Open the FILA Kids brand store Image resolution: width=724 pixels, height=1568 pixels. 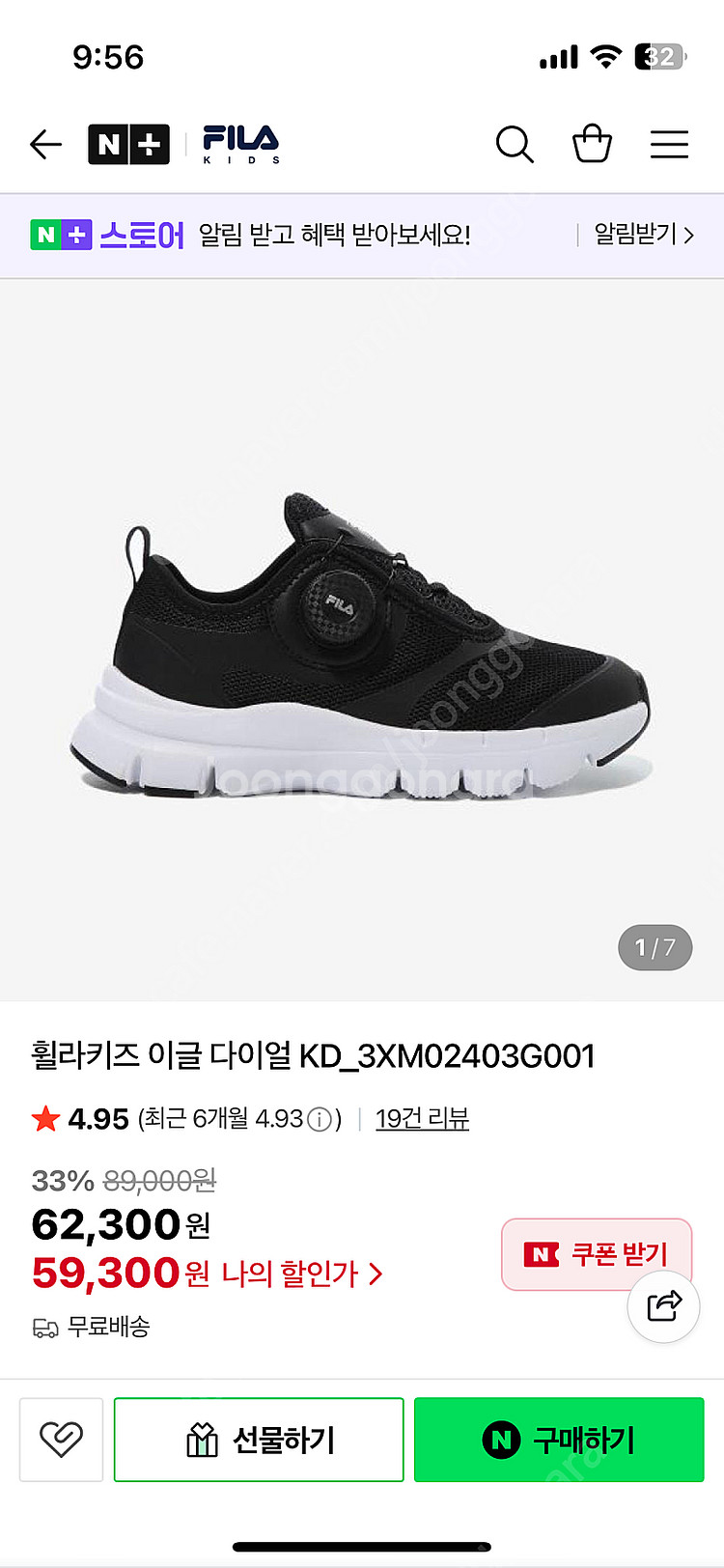coord(240,145)
